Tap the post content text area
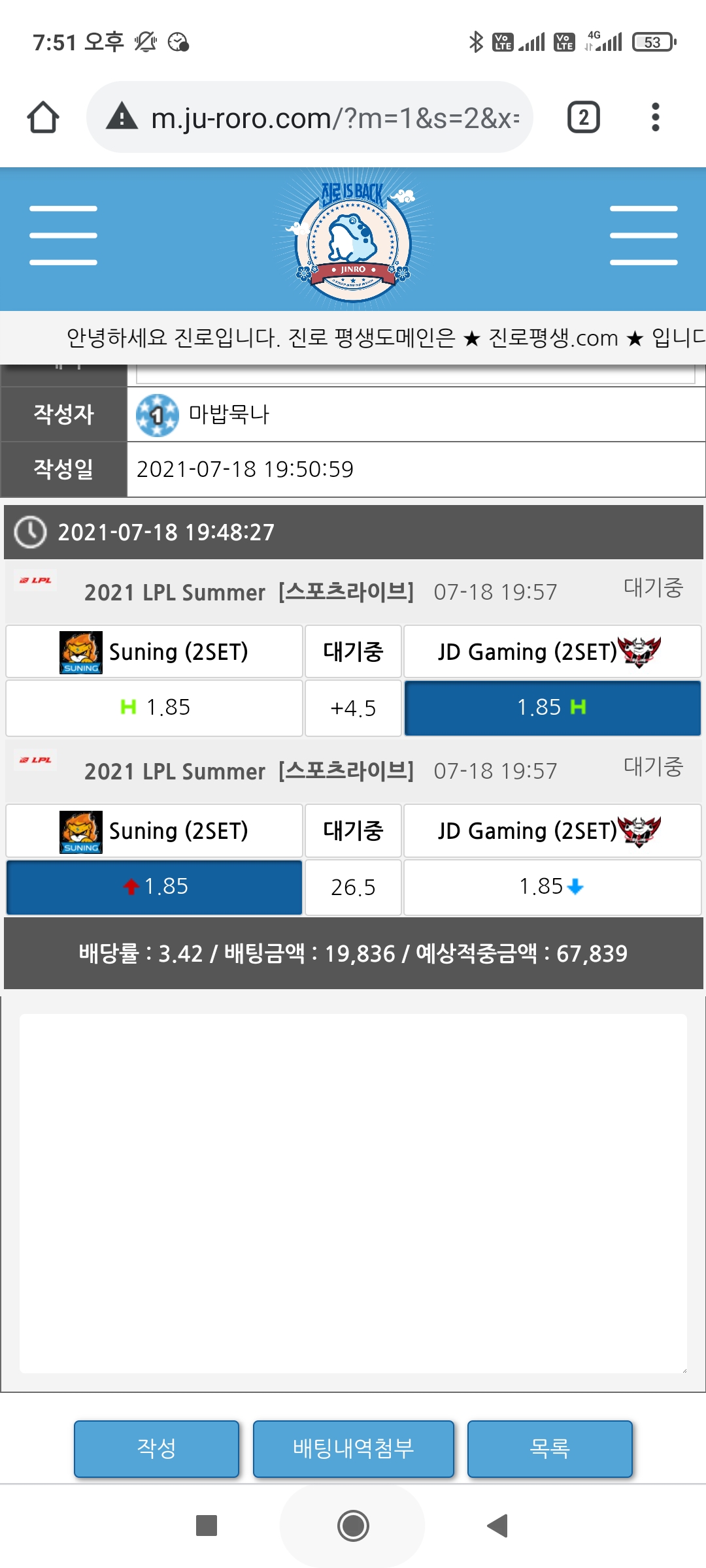Image resolution: width=706 pixels, height=1568 pixels. click(x=353, y=1192)
